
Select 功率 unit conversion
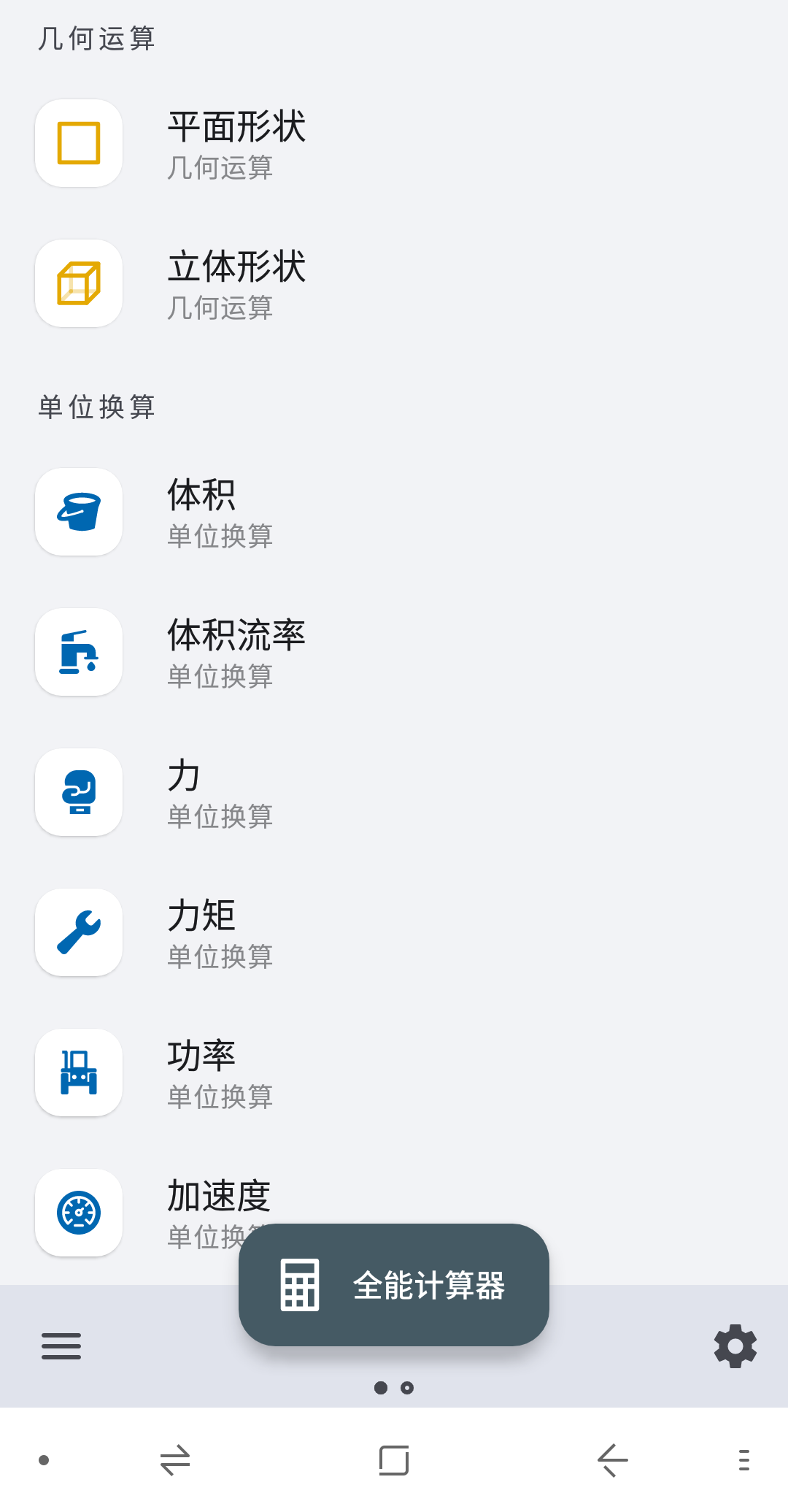(201, 1073)
